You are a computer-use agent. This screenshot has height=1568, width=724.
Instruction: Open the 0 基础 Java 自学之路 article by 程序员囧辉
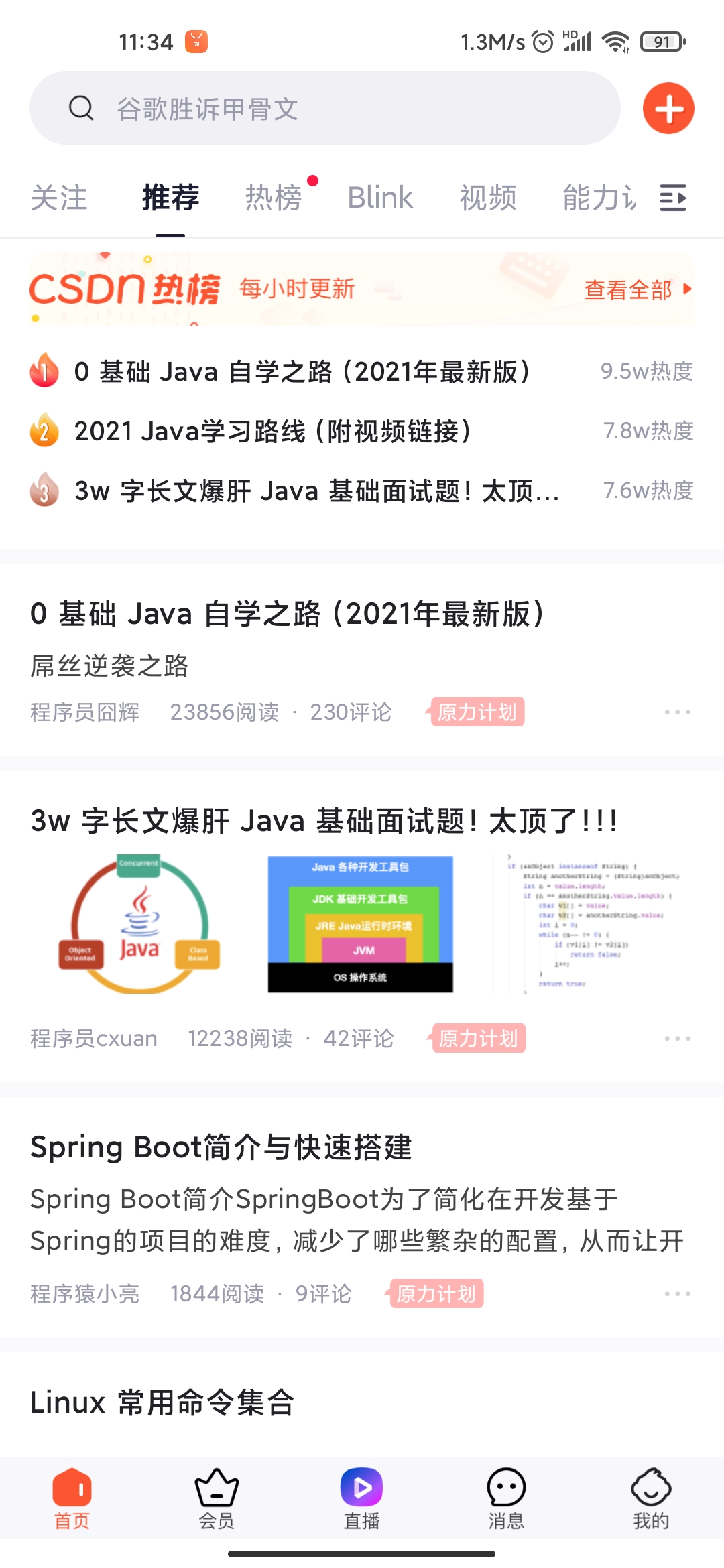[x=288, y=614]
